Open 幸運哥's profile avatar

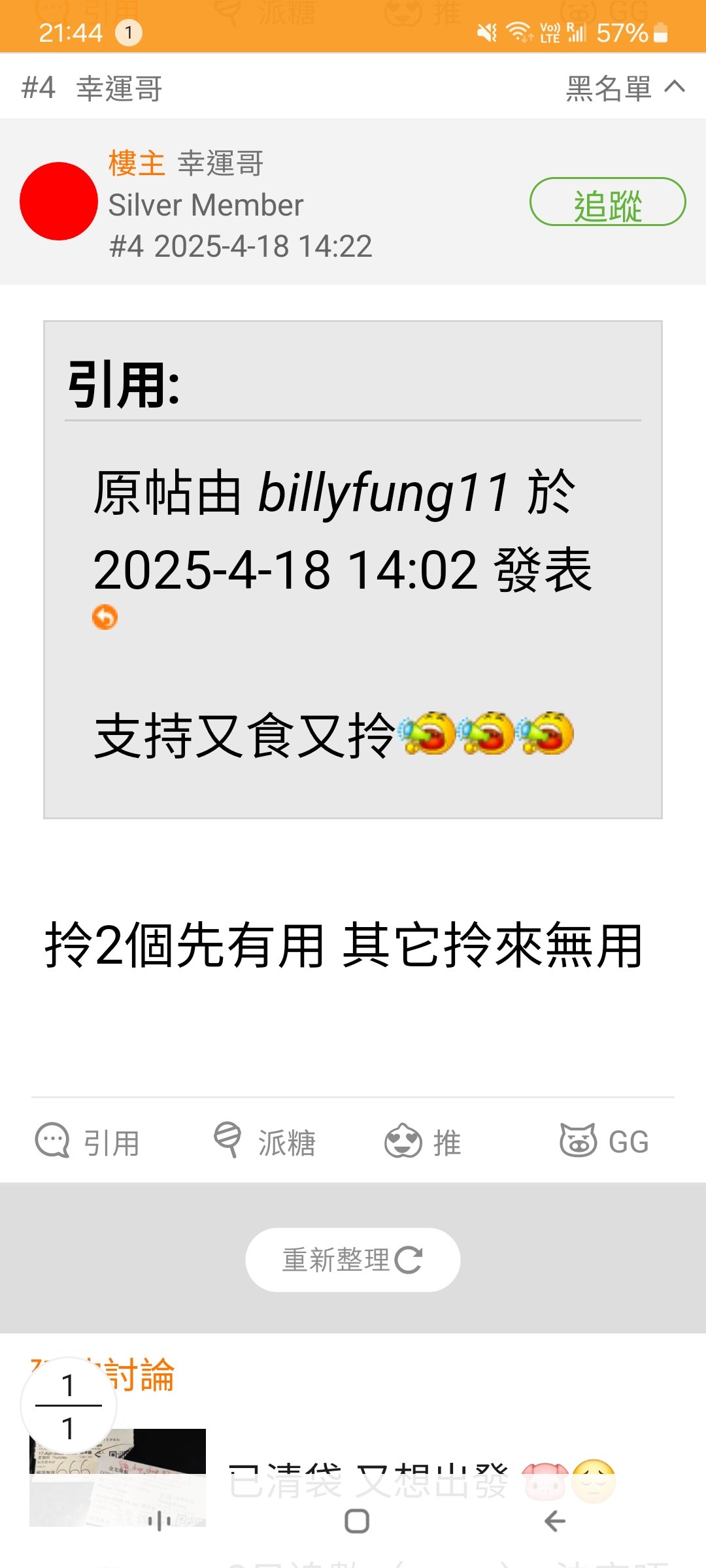coord(59,201)
